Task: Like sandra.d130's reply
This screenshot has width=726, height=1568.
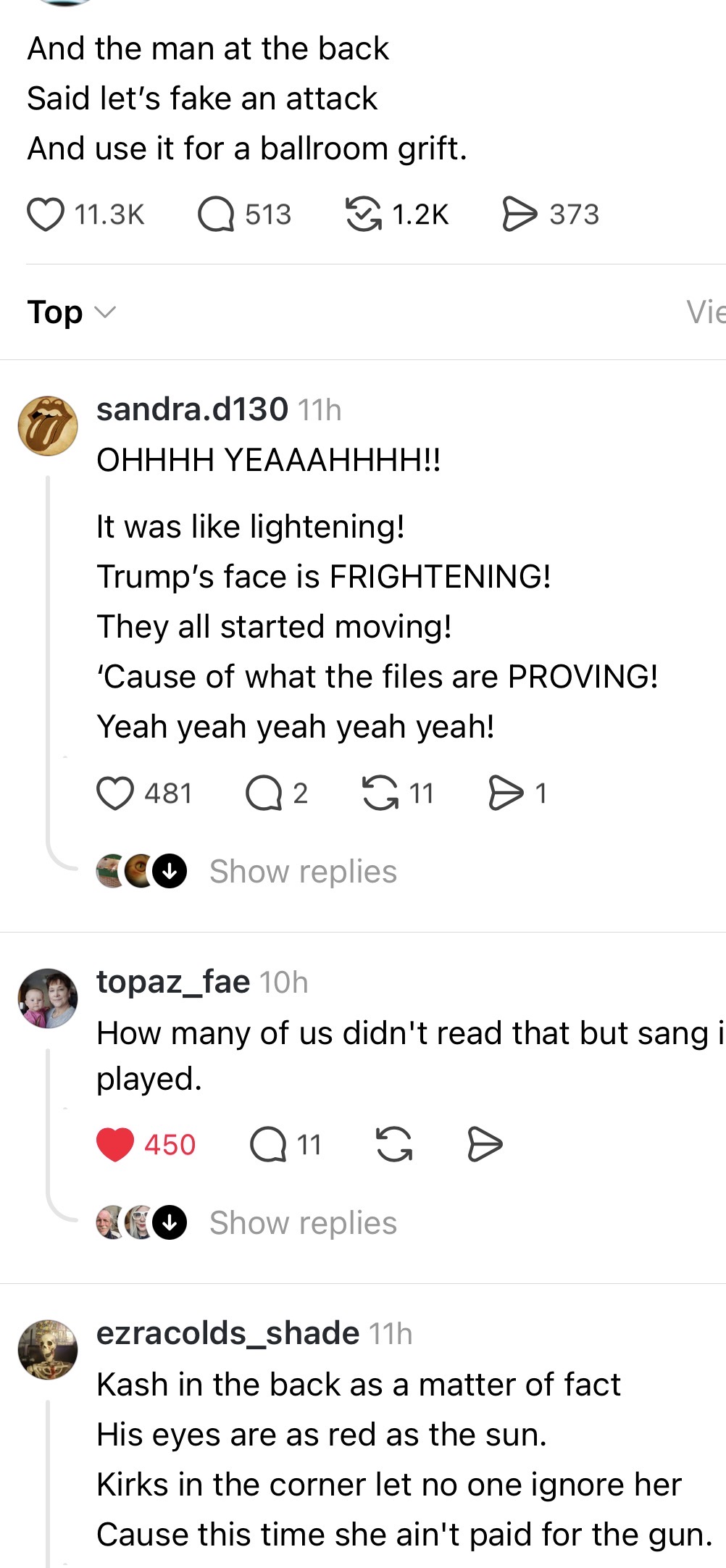Action: point(115,793)
